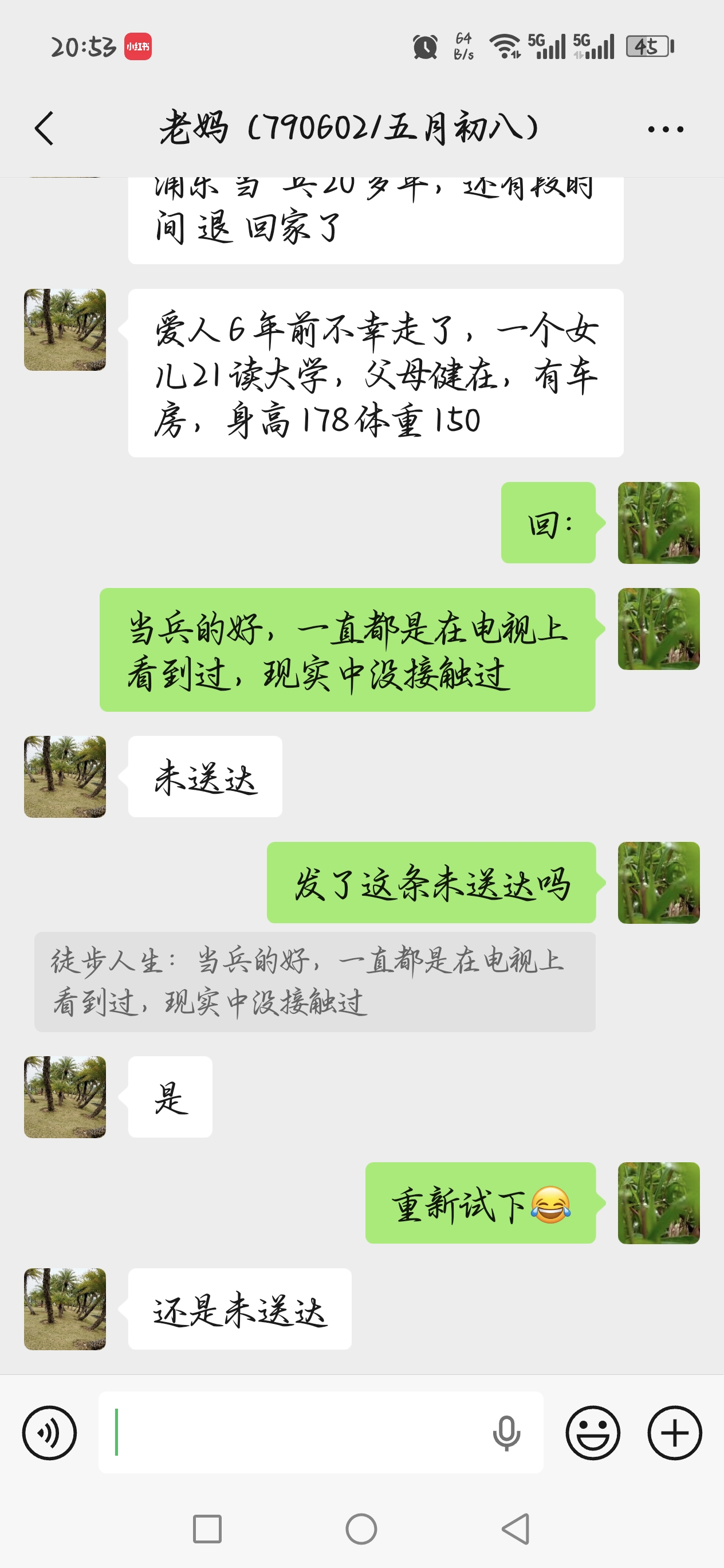The height and width of the screenshot is (1568, 724).
Task: Open the emoji sticker panel
Action: [x=593, y=1432]
